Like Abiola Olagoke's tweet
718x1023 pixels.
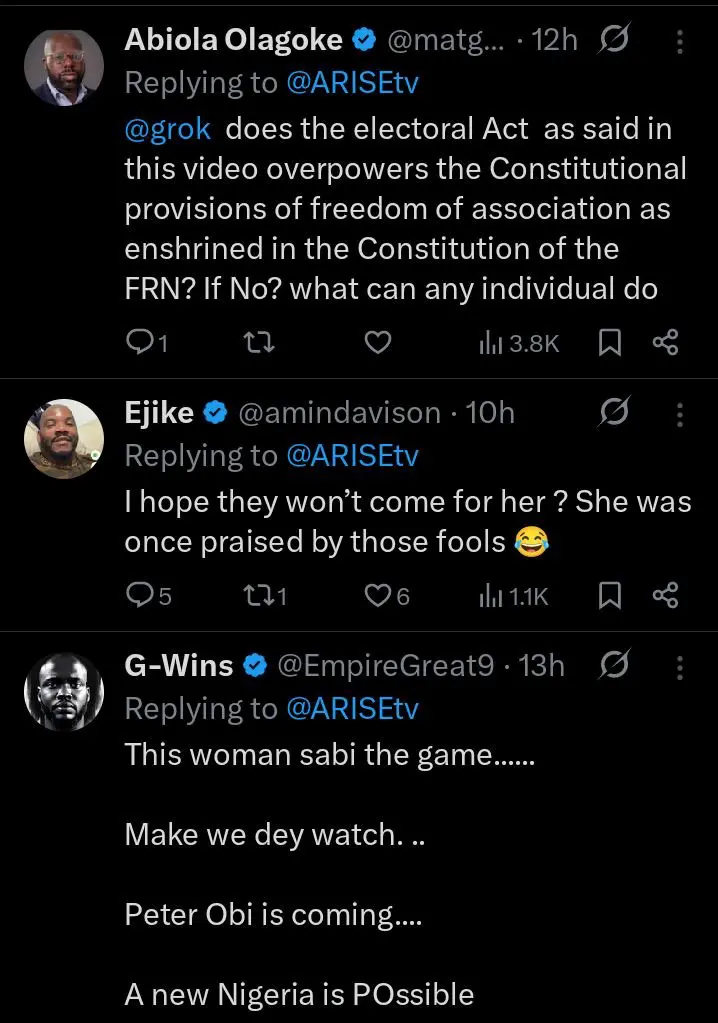pyautogui.click(x=376, y=344)
